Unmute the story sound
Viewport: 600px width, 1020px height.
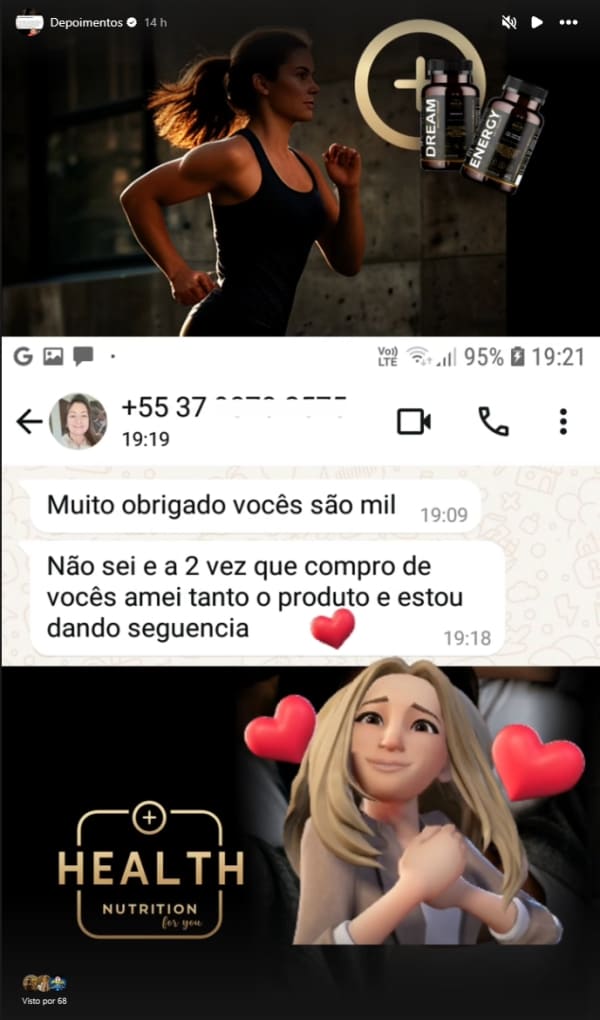click(509, 21)
